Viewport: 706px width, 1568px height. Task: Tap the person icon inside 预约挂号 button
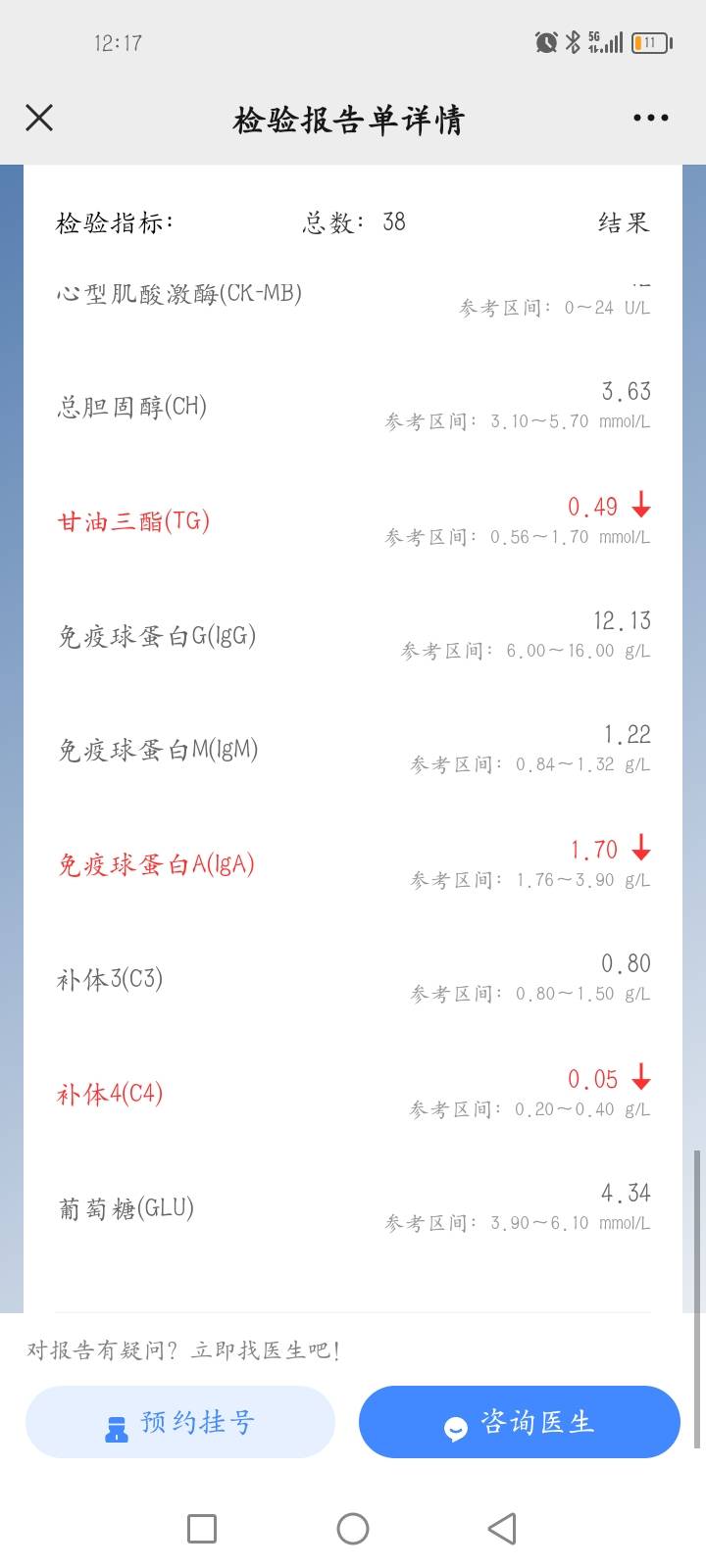click(118, 1422)
